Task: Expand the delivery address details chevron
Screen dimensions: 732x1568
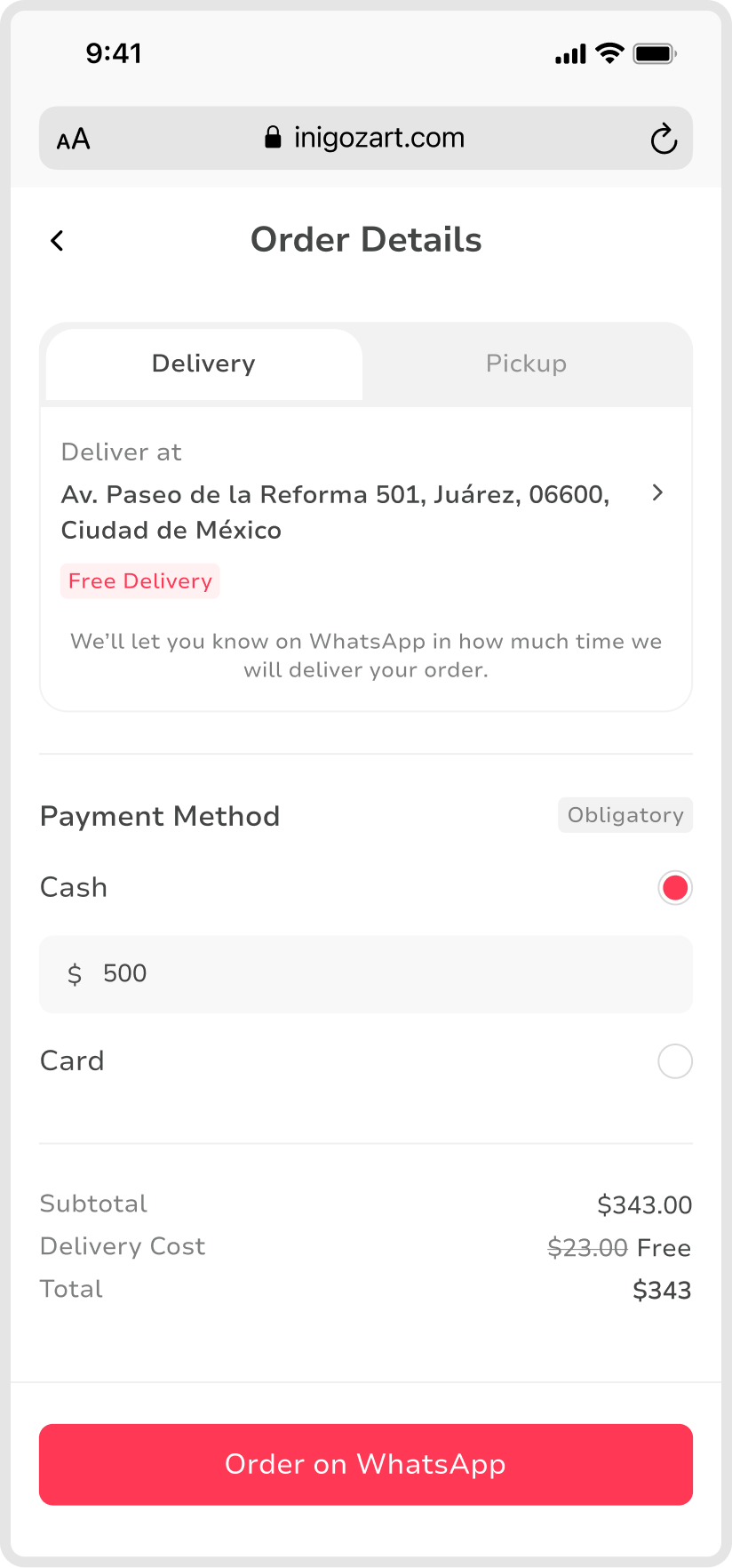Action: 657,493
